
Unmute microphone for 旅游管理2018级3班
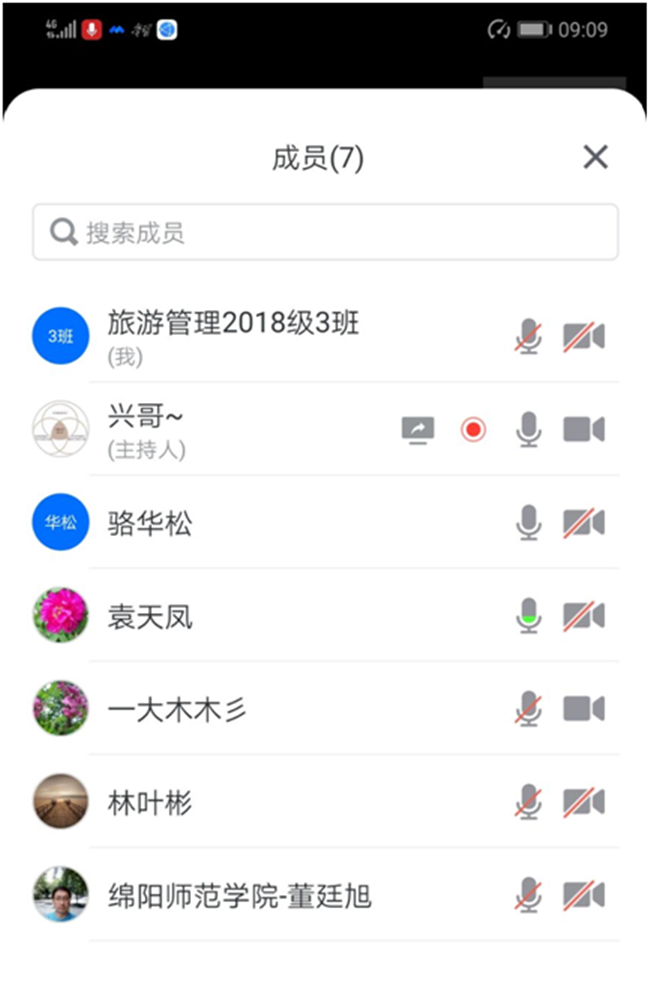(x=528, y=337)
